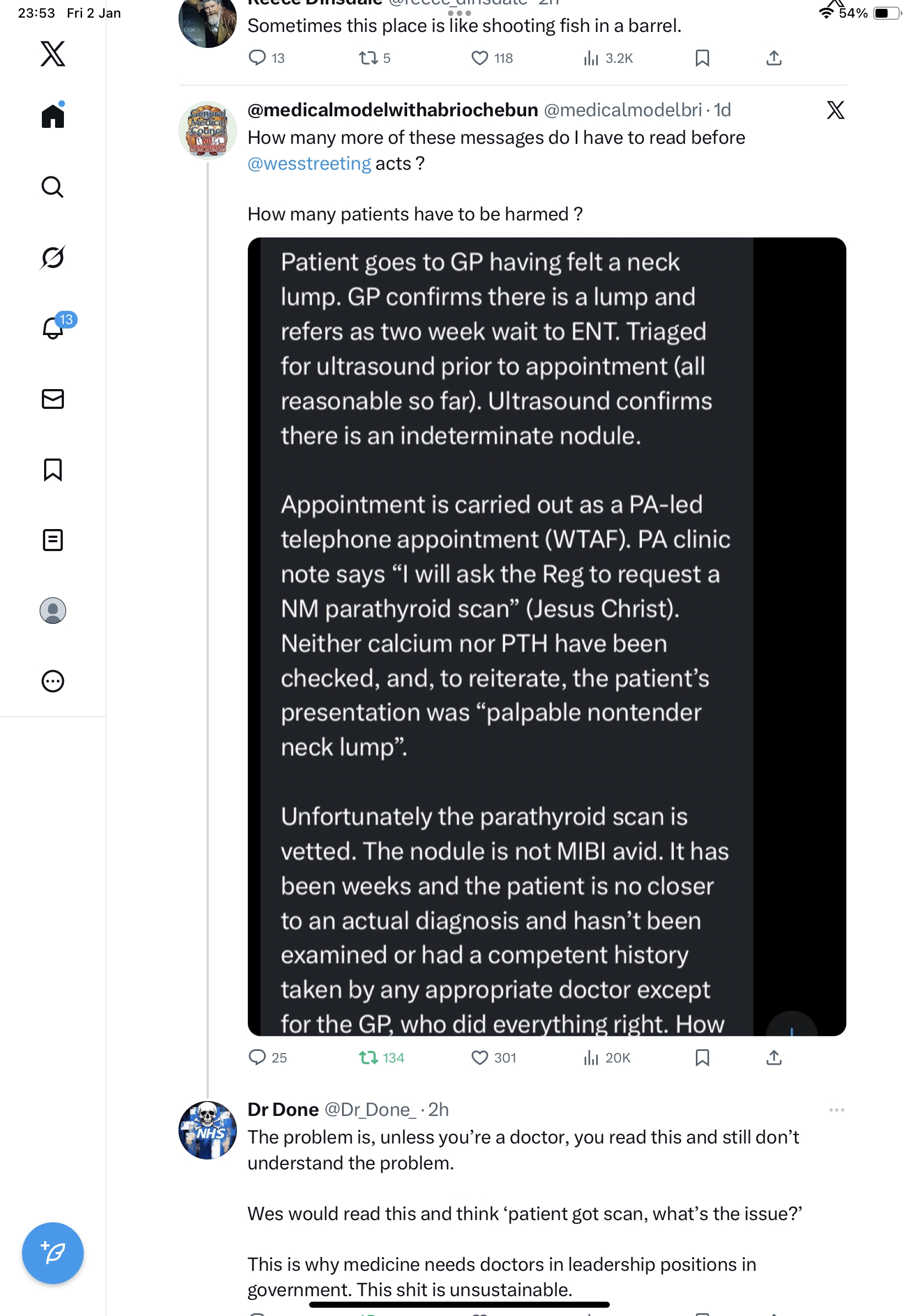Open Dr Done's profile picture
The width and height of the screenshot is (919, 1316).
[x=207, y=1130]
